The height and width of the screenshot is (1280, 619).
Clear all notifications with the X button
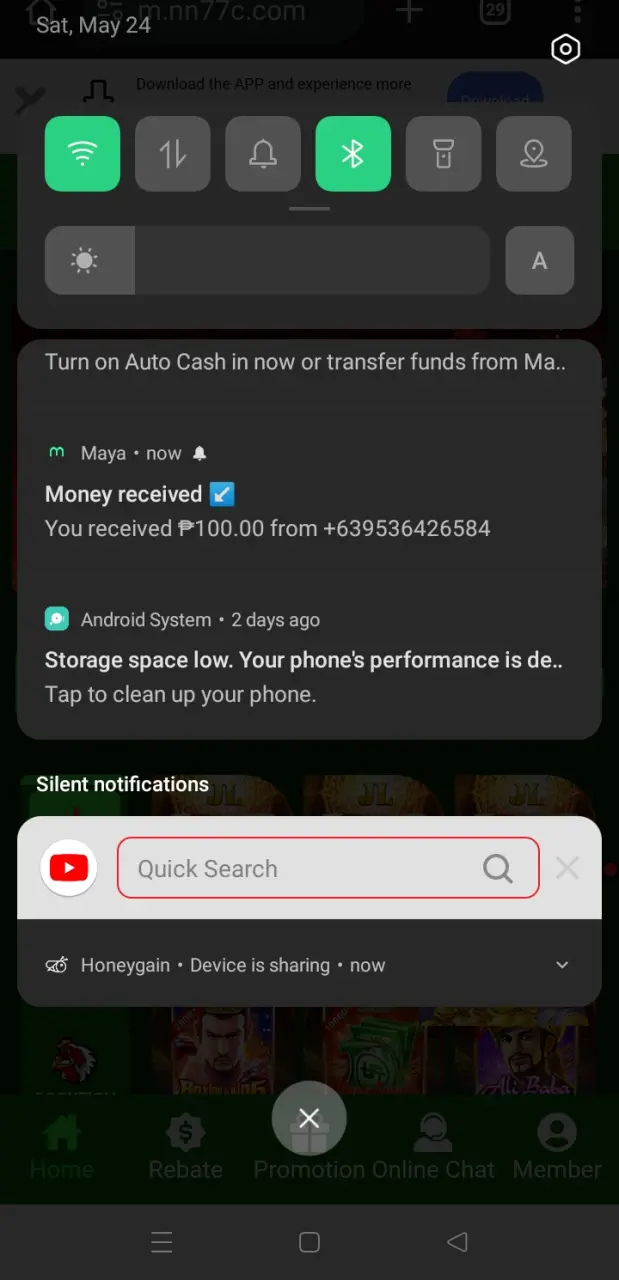click(x=309, y=1118)
